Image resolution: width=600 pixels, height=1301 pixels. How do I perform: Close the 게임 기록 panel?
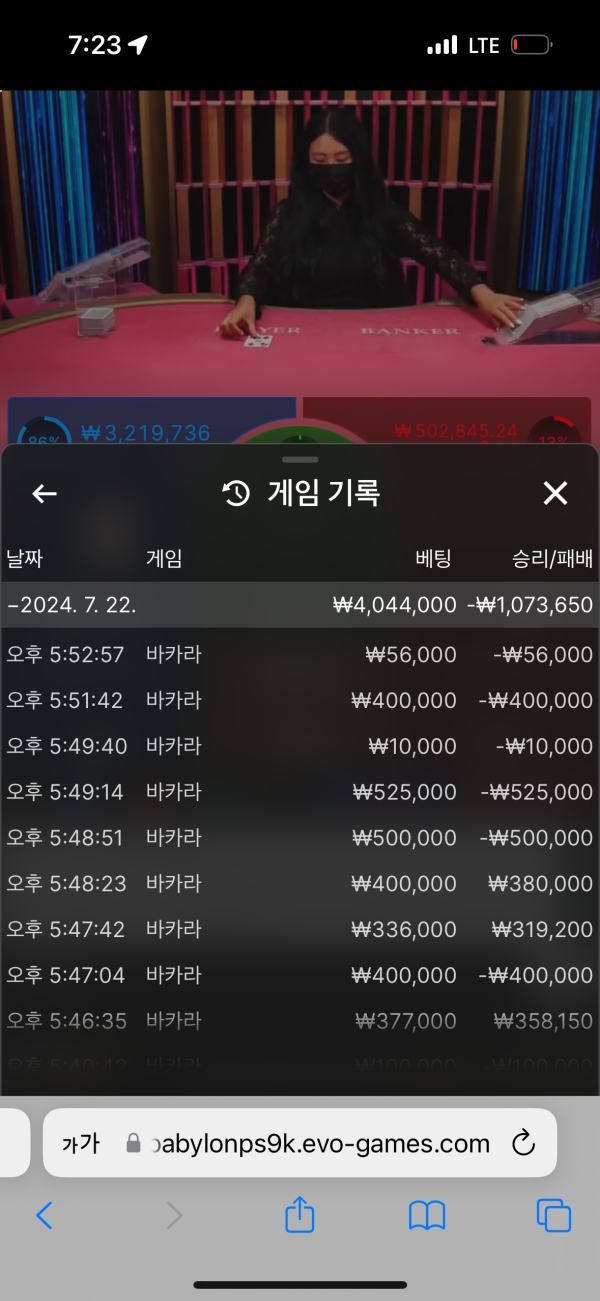point(555,493)
